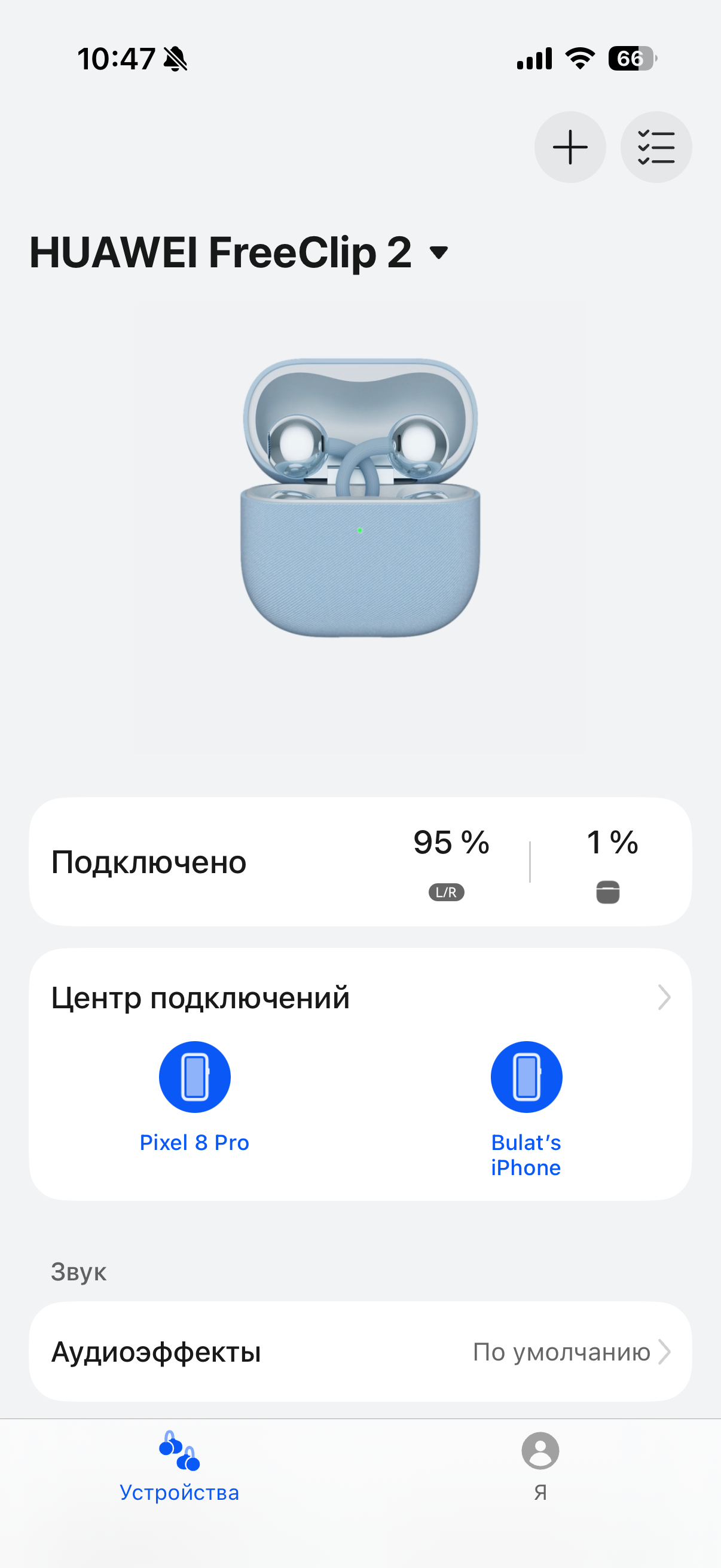Open the device list manager icon

655,147
